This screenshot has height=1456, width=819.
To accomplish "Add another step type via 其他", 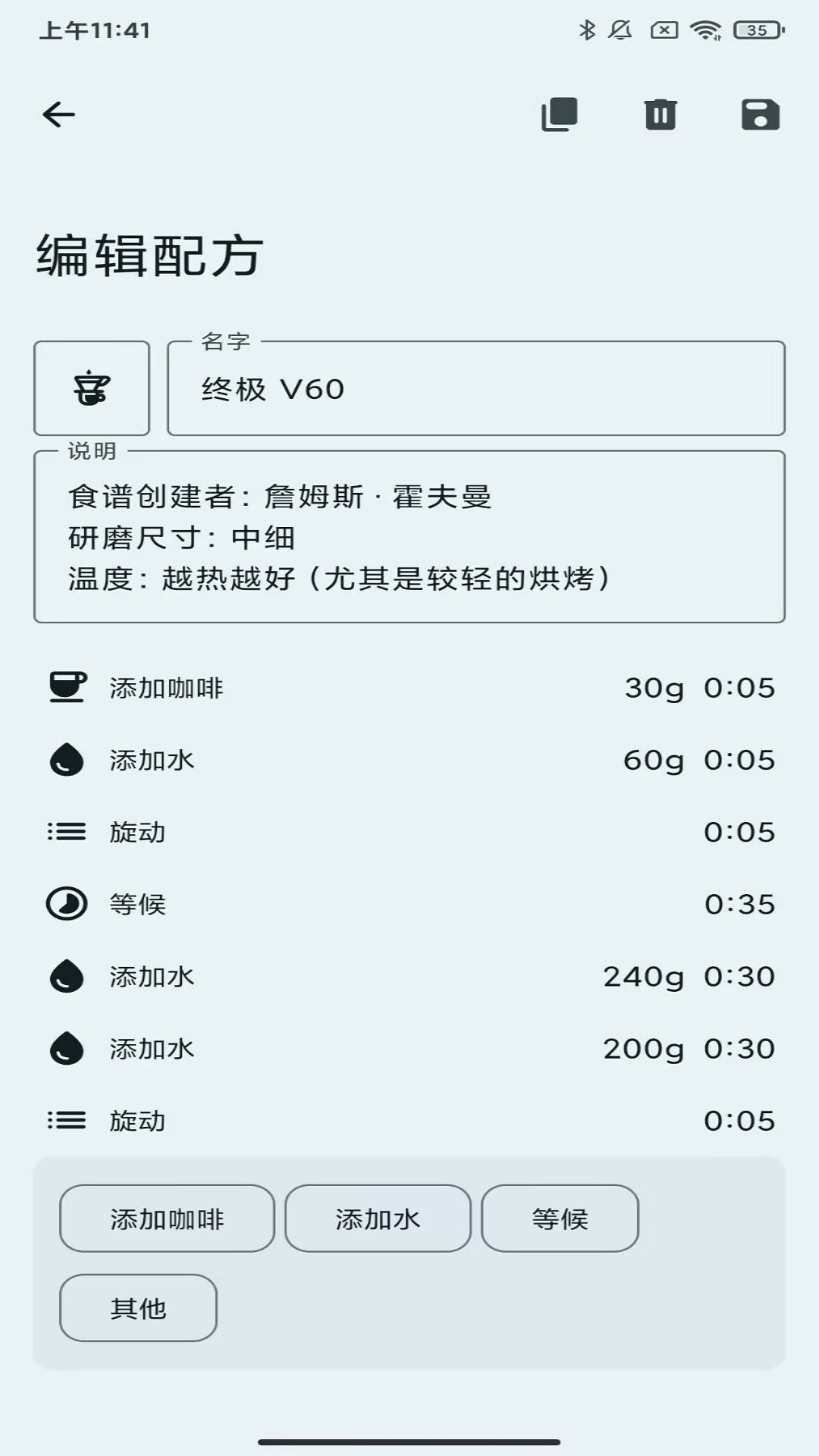I will [138, 1308].
